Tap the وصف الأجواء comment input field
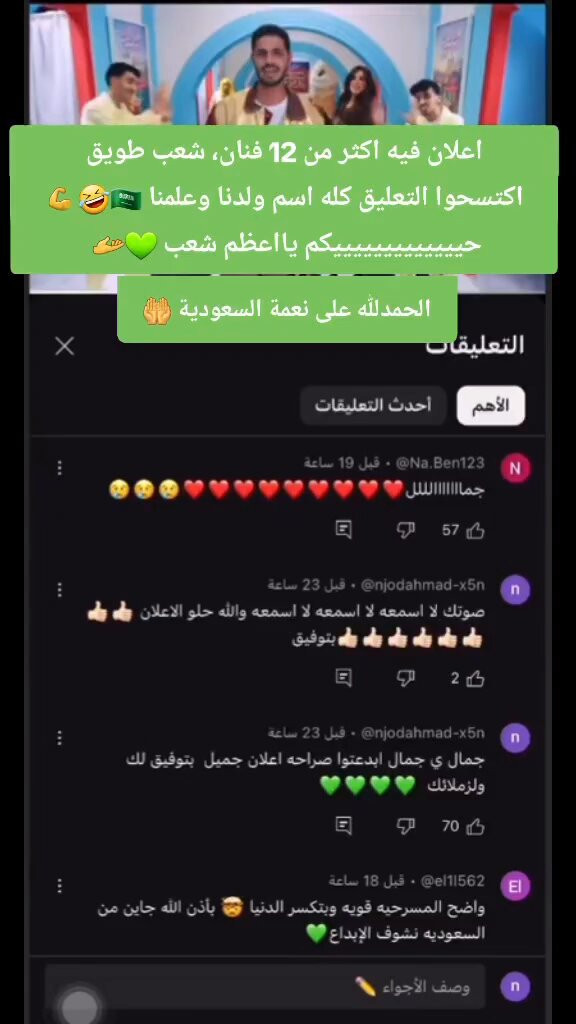The image size is (576, 1024). click(265, 986)
